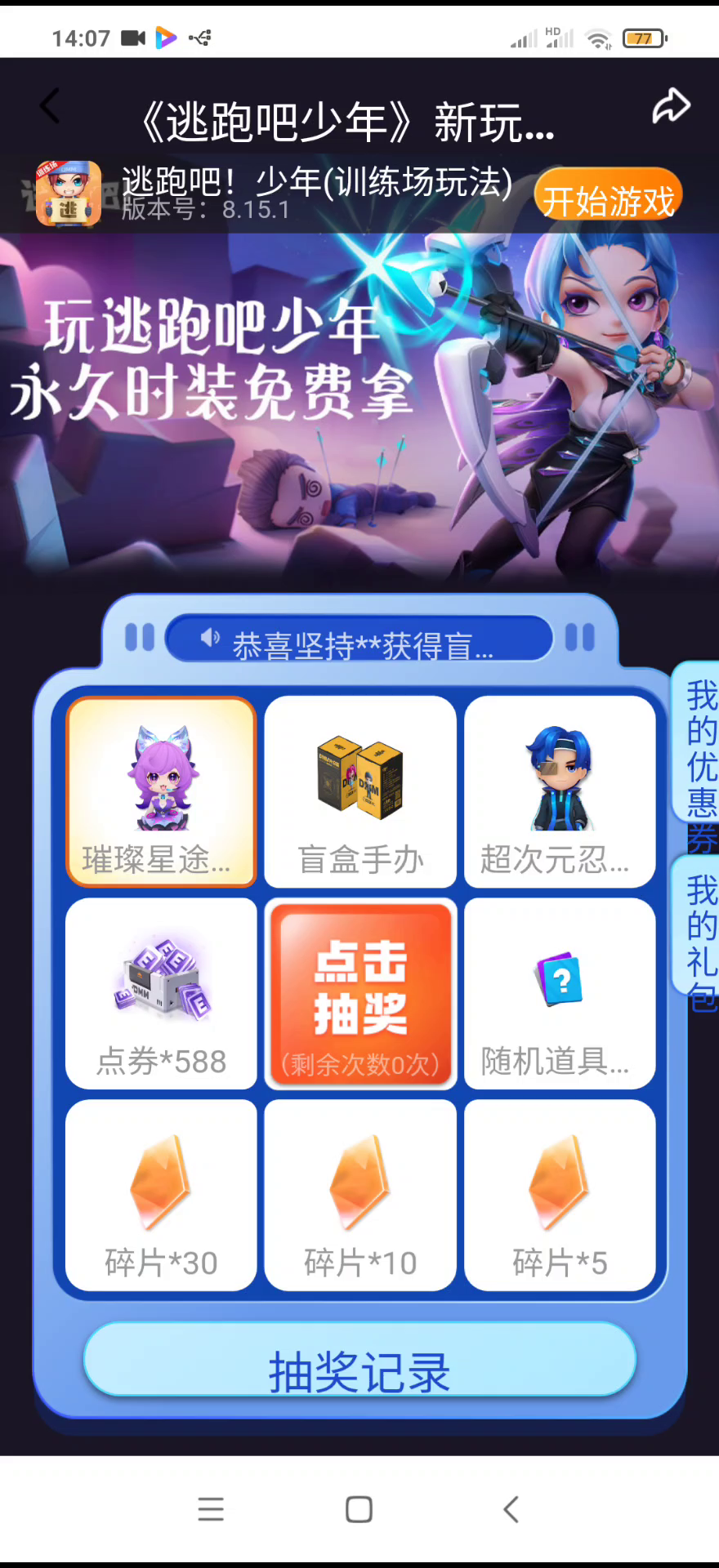Tap the 开始游戏 button
The width and height of the screenshot is (719, 1568).
click(609, 199)
